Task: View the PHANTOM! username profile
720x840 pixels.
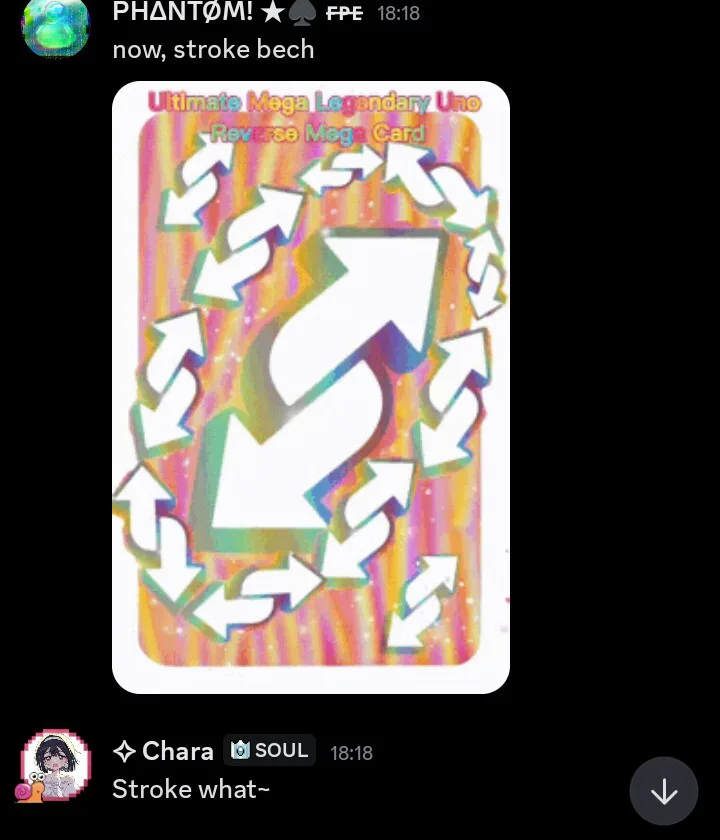Action: click(x=183, y=12)
